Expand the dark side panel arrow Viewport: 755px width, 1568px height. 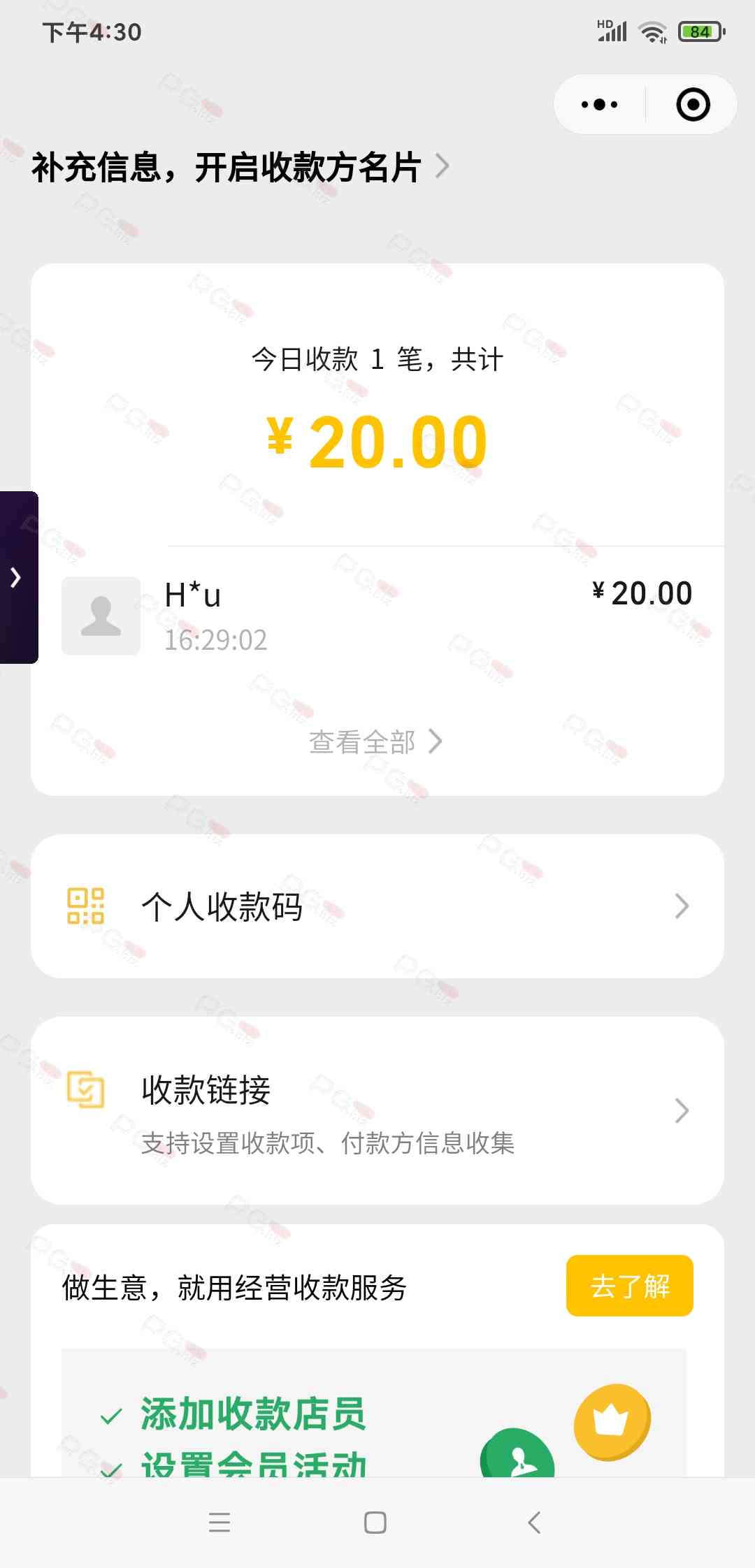[x=17, y=577]
